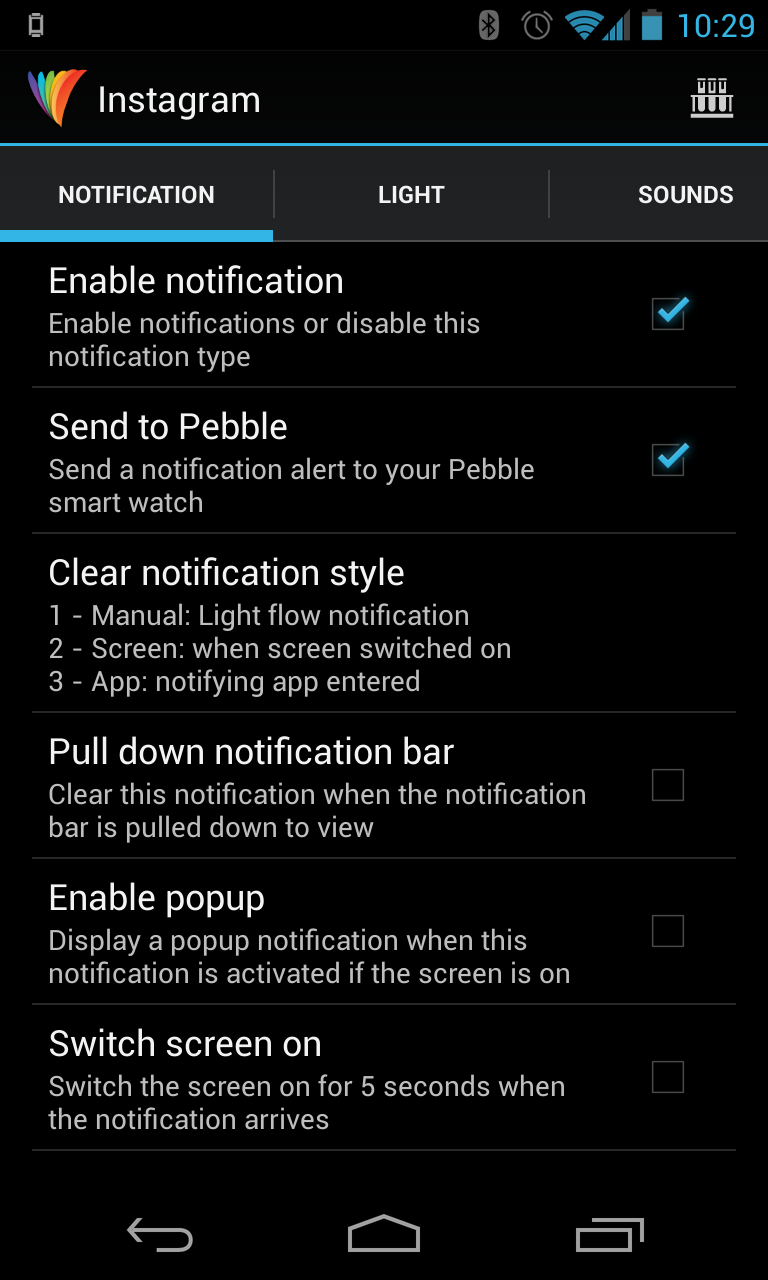Open the recent apps view
Screen dimensions: 768x1280
point(610,1234)
